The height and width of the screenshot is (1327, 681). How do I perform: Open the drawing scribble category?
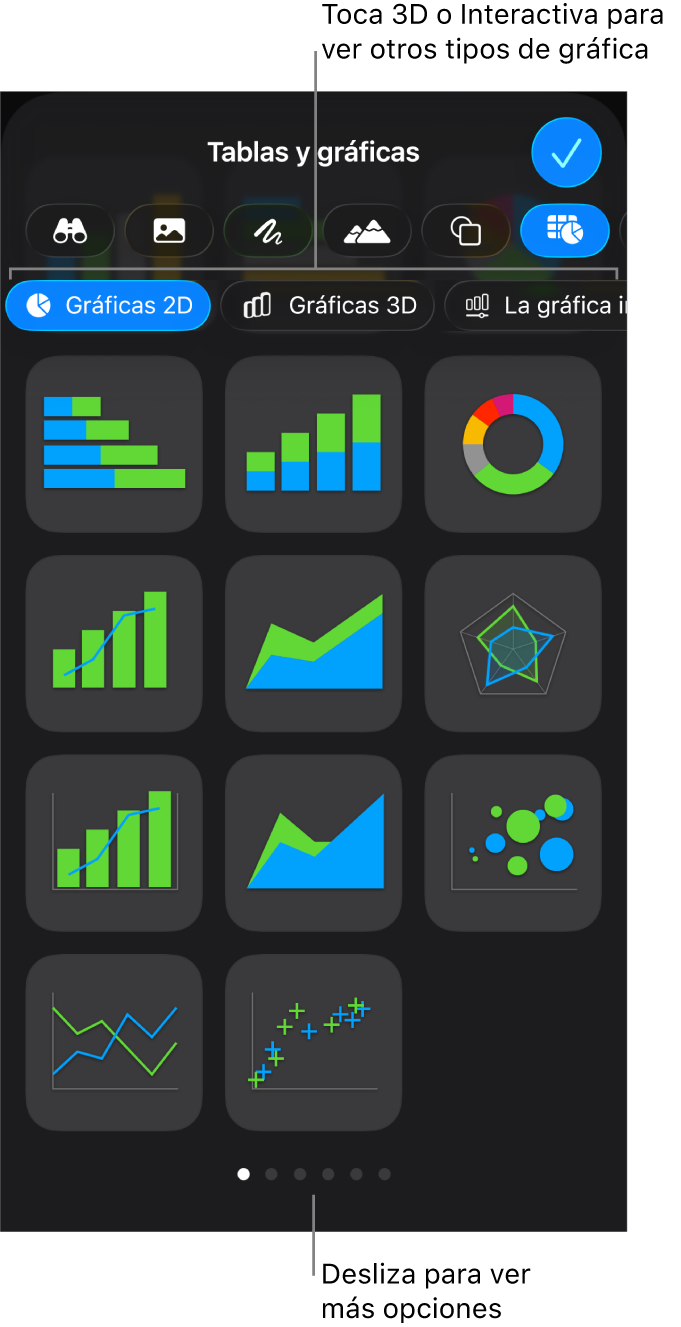268,231
